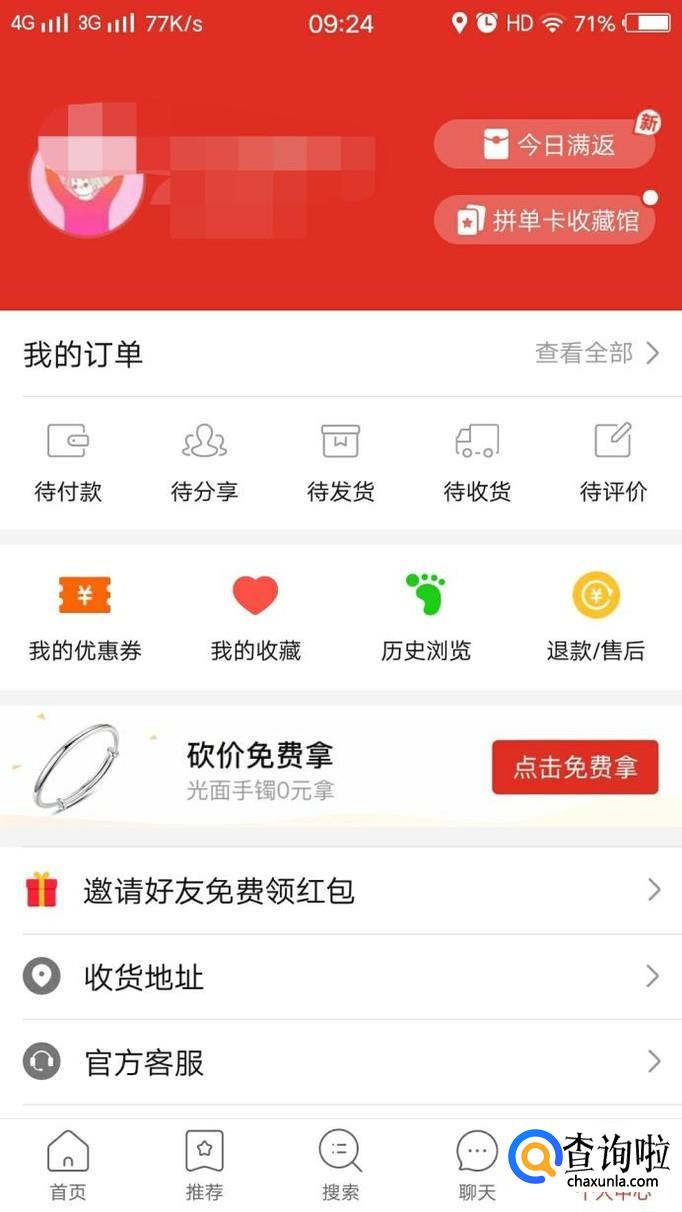Open 邀请好友免费领红包 row

coord(340,890)
